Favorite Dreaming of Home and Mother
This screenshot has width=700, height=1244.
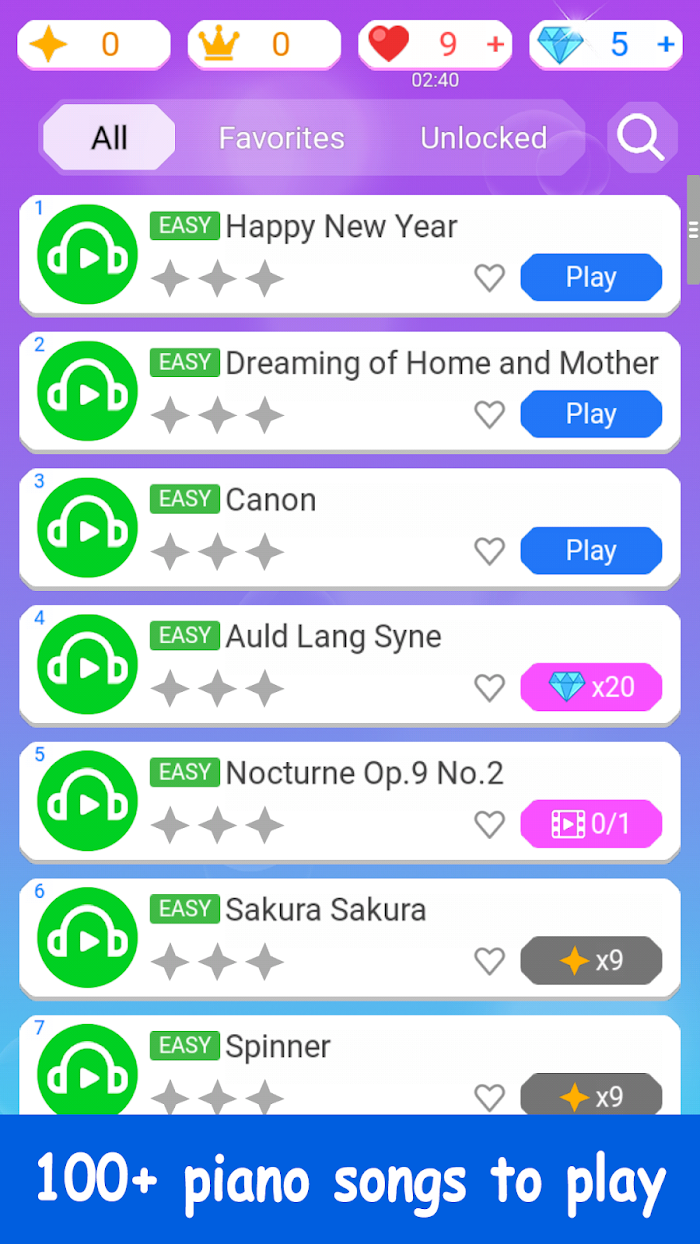[x=489, y=415]
